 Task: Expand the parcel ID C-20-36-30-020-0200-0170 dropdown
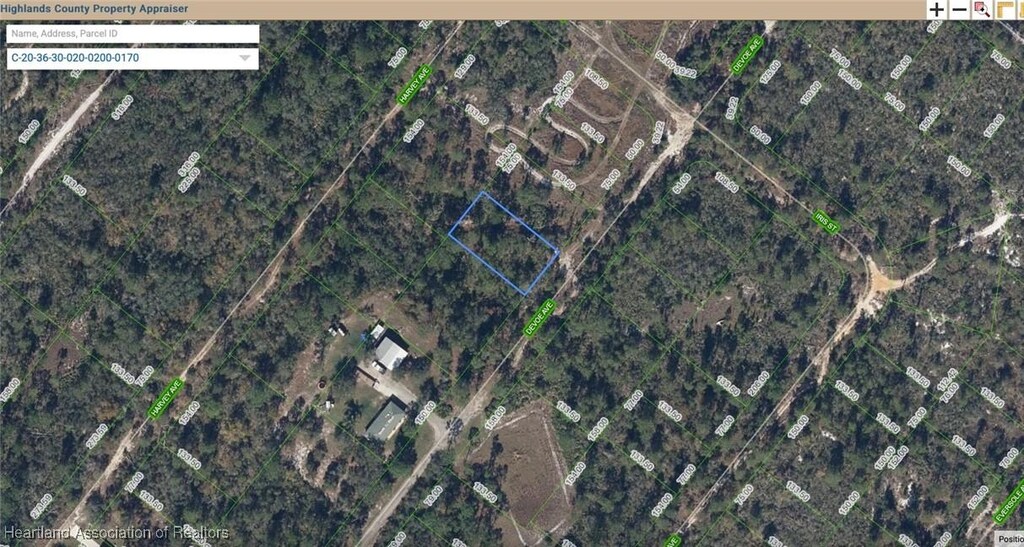[x=244, y=59]
